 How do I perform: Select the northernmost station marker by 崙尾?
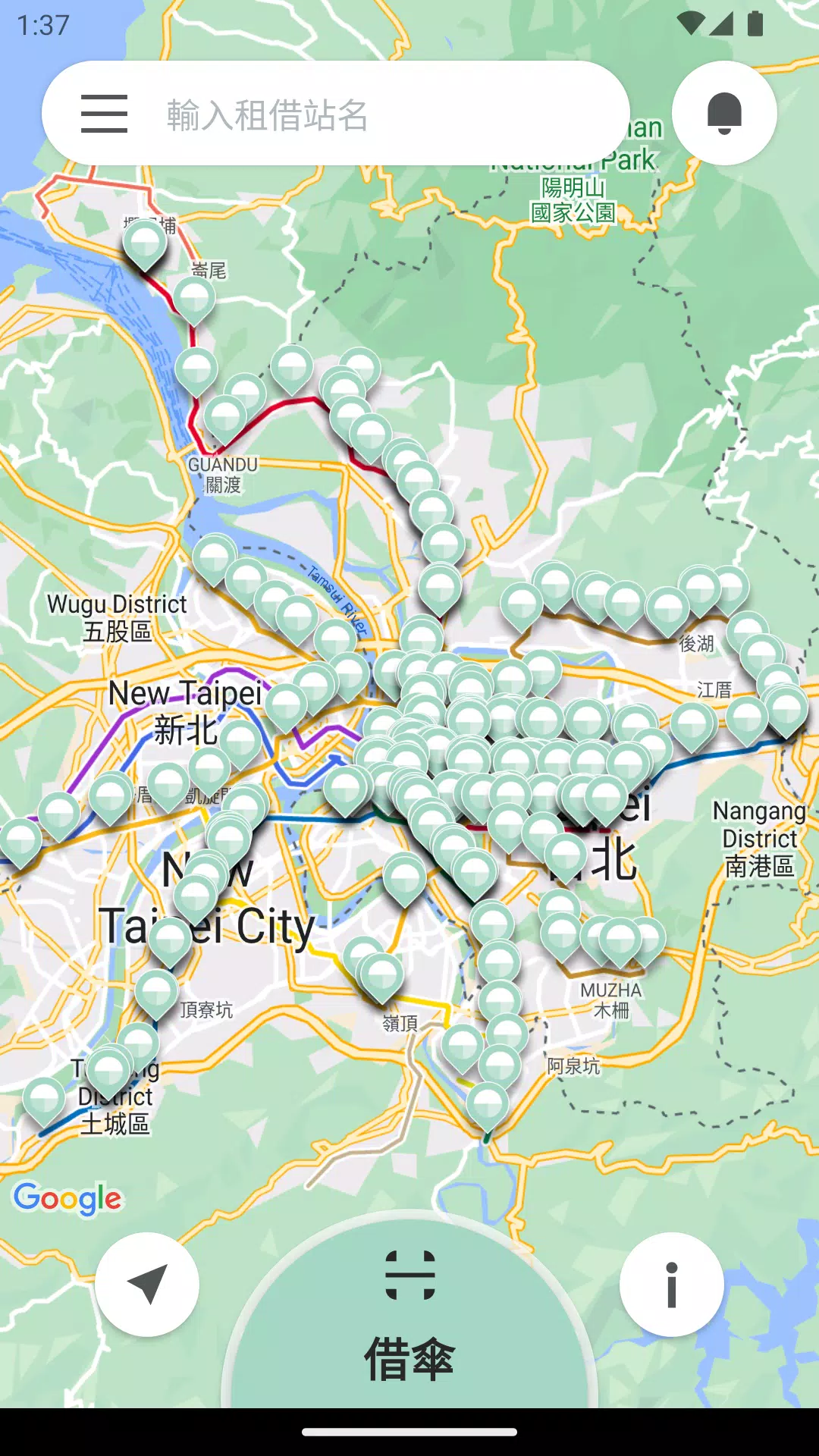145,243
